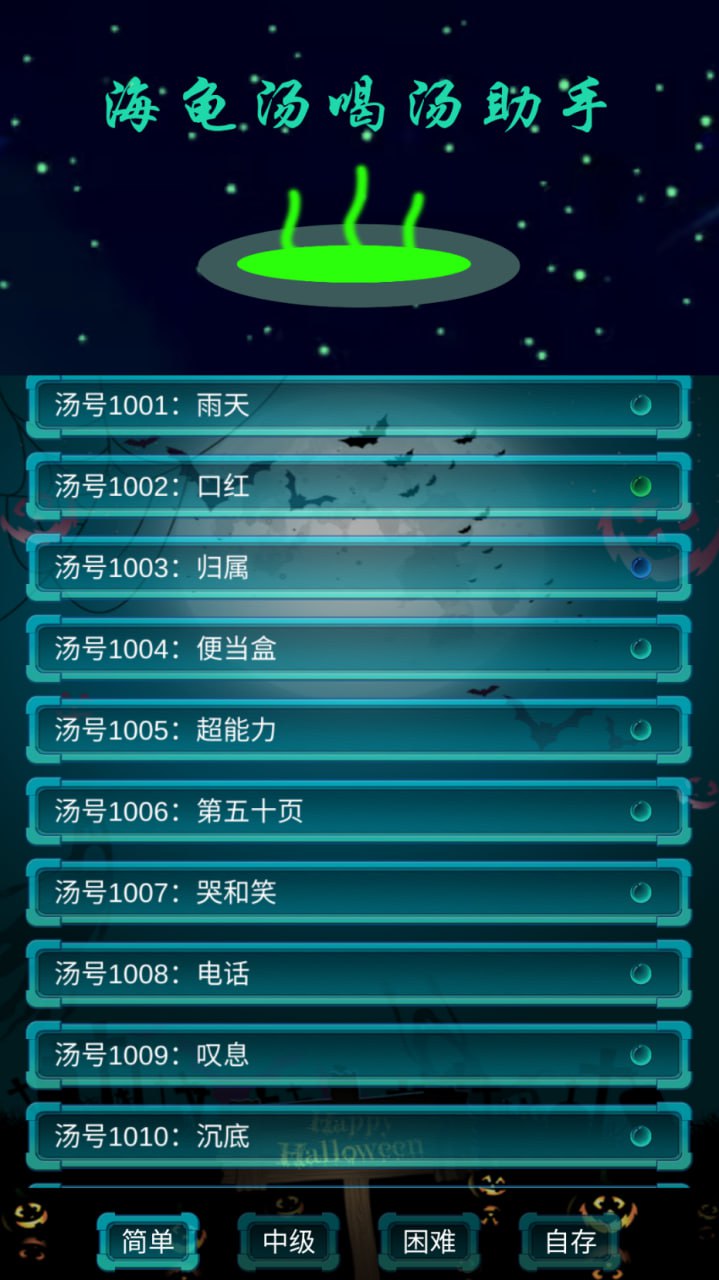Open the 自存 saved puzzles tab

point(570,1242)
